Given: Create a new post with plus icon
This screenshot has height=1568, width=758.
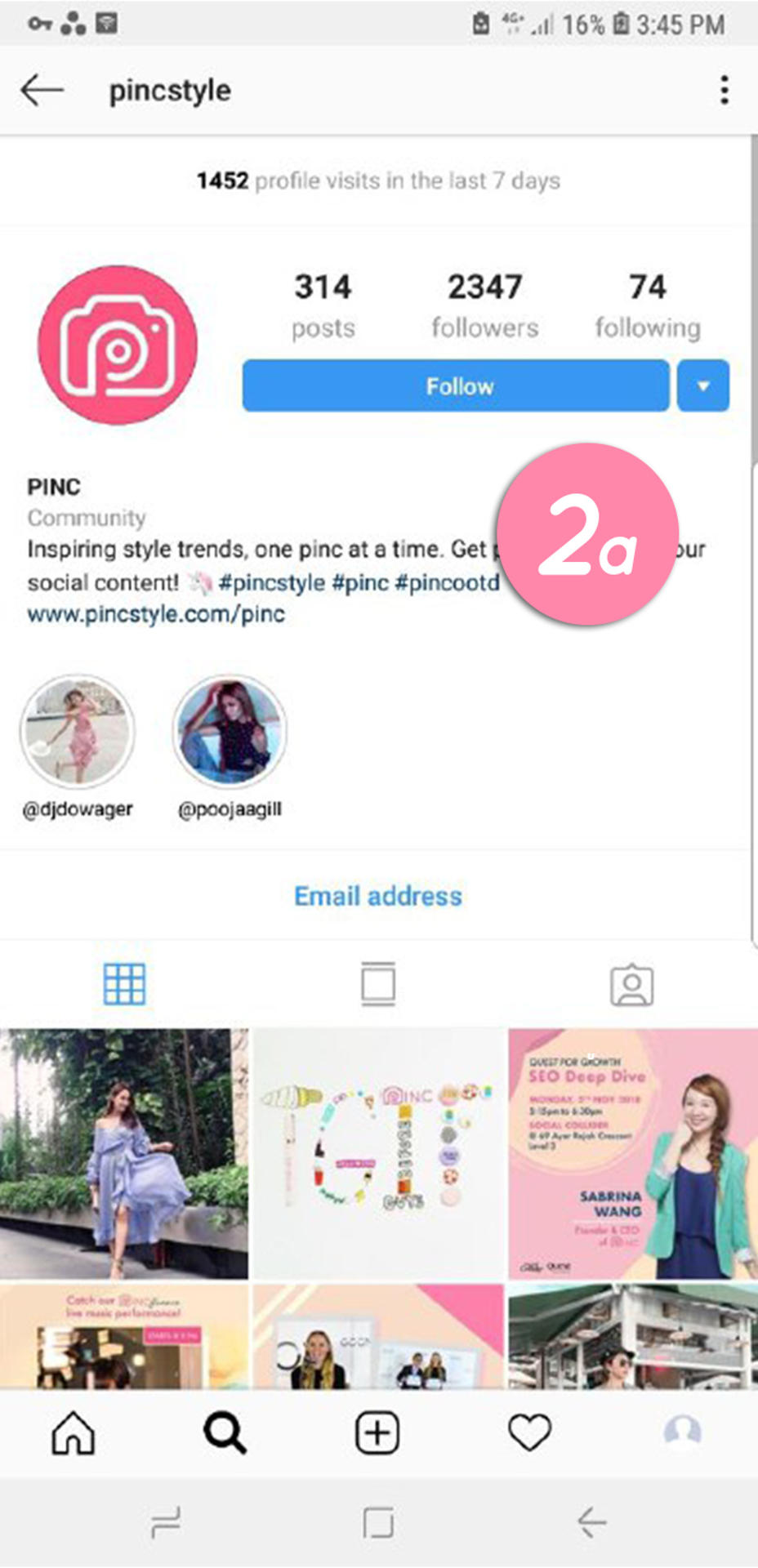Looking at the screenshot, I should (x=377, y=1432).
